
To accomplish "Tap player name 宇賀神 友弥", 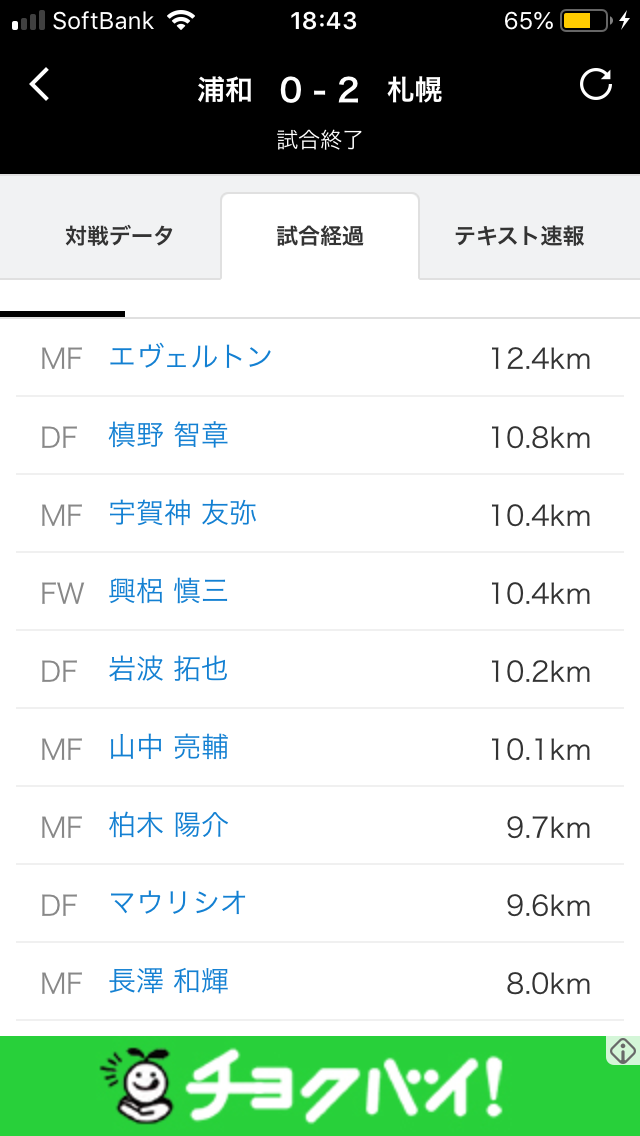I will click(182, 513).
